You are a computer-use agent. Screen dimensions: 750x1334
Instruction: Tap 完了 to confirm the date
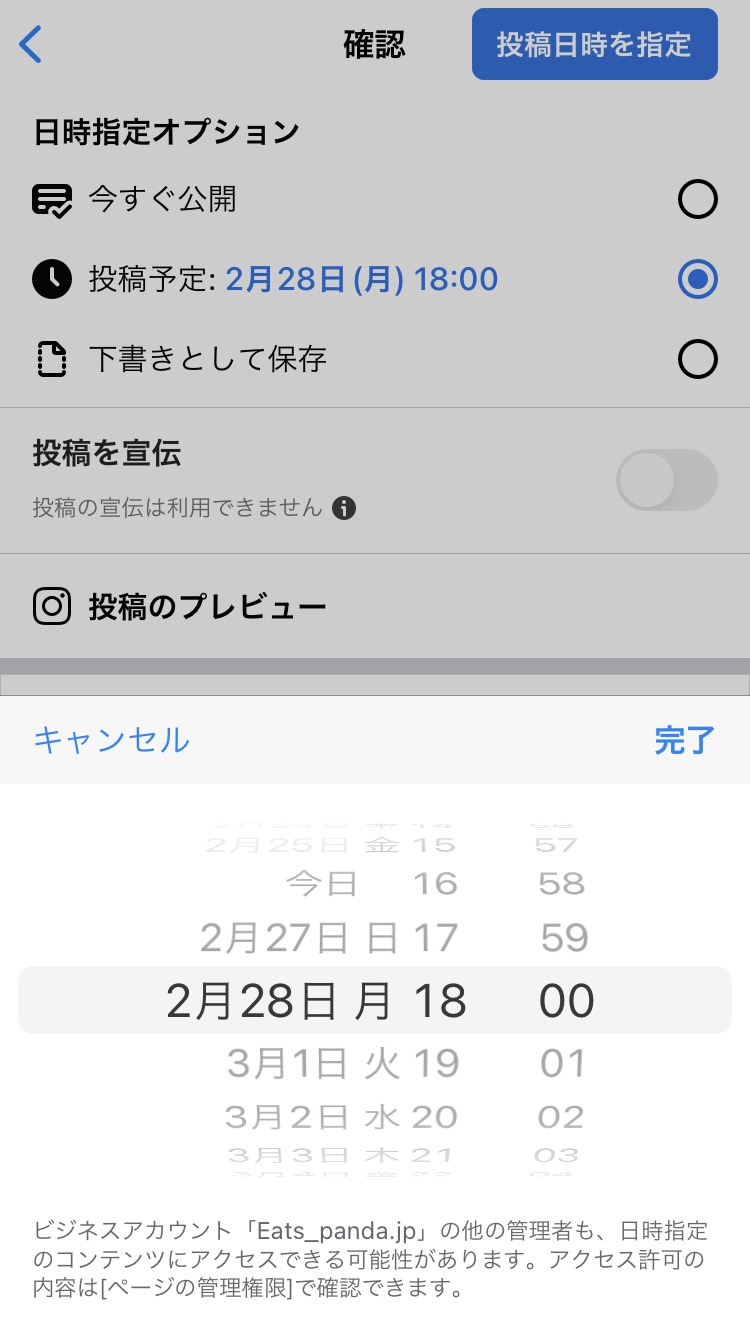pyautogui.click(x=684, y=740)
